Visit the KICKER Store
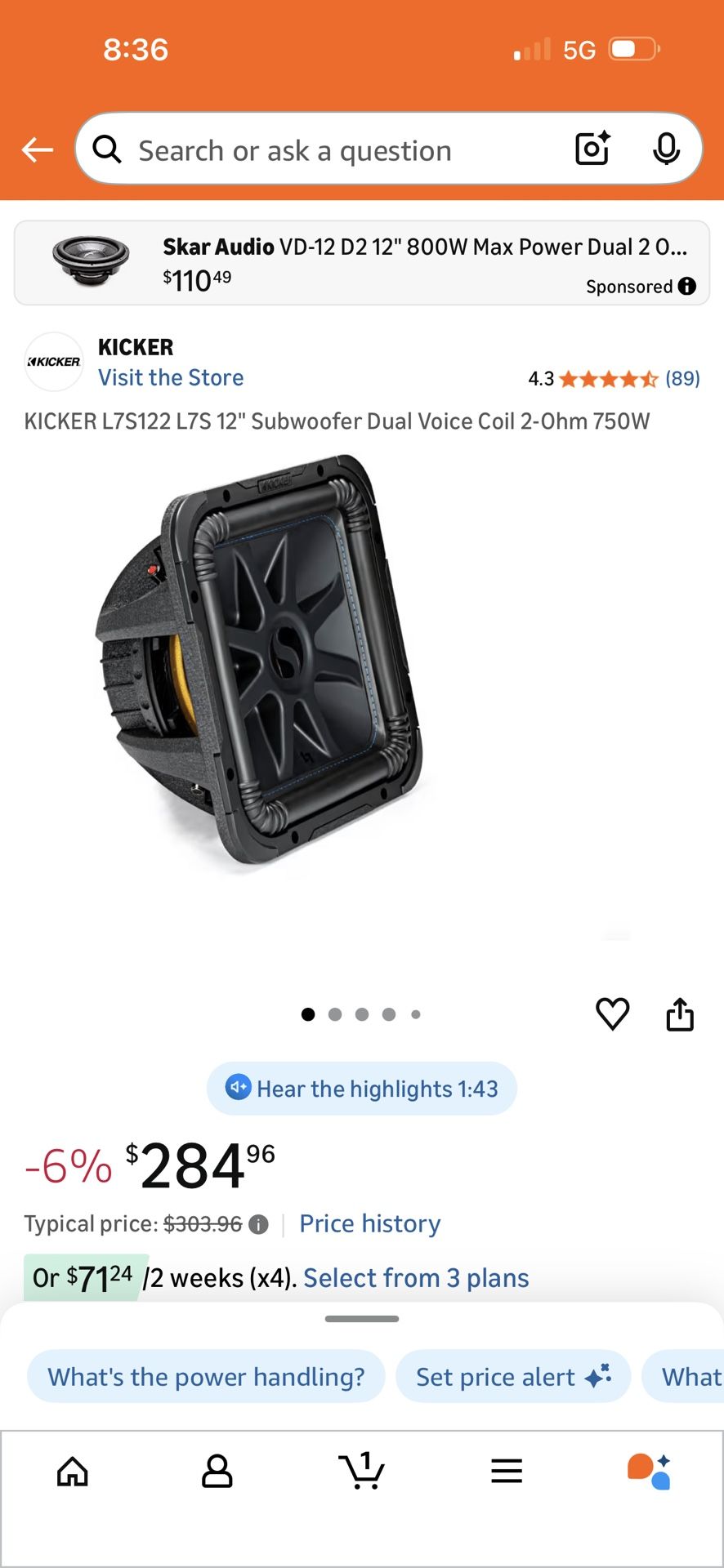The height and width of the screenshot is (1568, 724). coord(171,377)
